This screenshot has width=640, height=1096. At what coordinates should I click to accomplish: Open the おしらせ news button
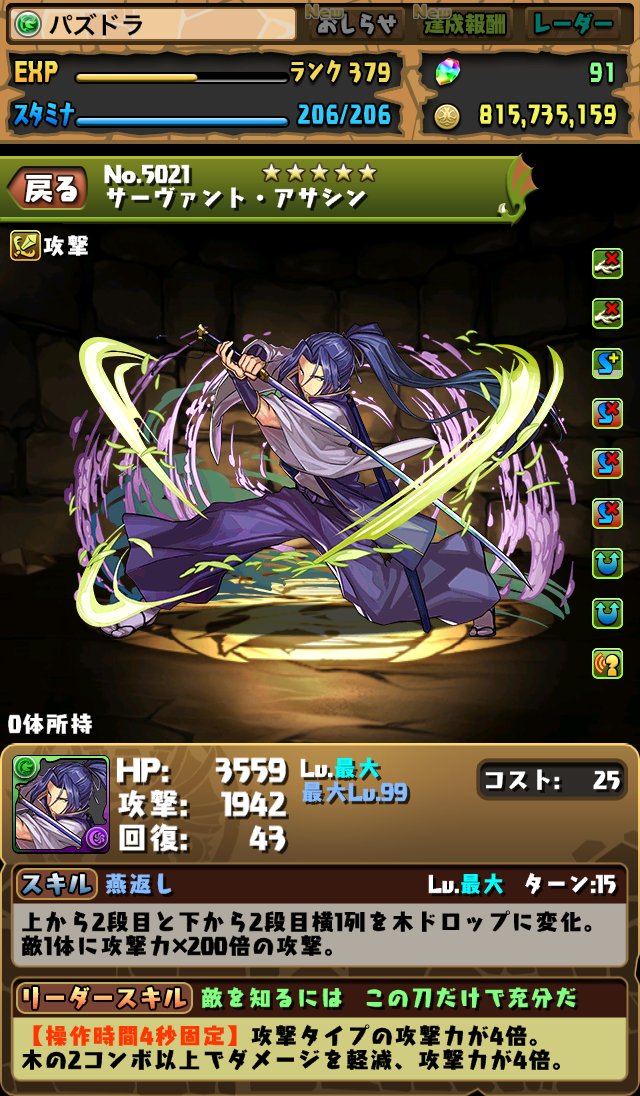coord(356,25)
